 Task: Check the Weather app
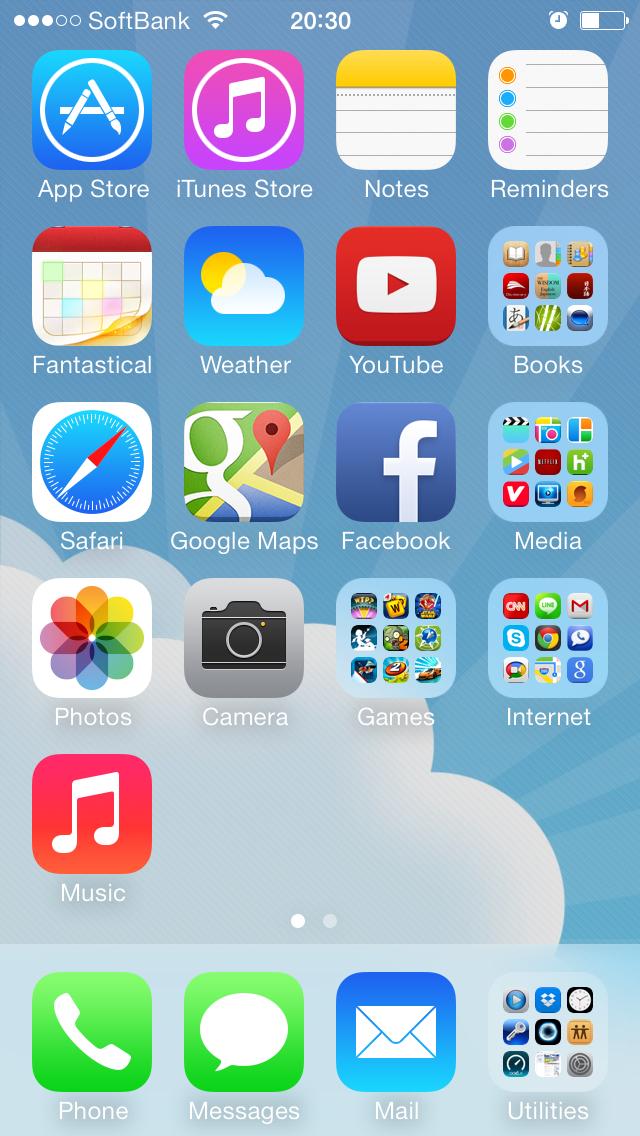point(244,286)
